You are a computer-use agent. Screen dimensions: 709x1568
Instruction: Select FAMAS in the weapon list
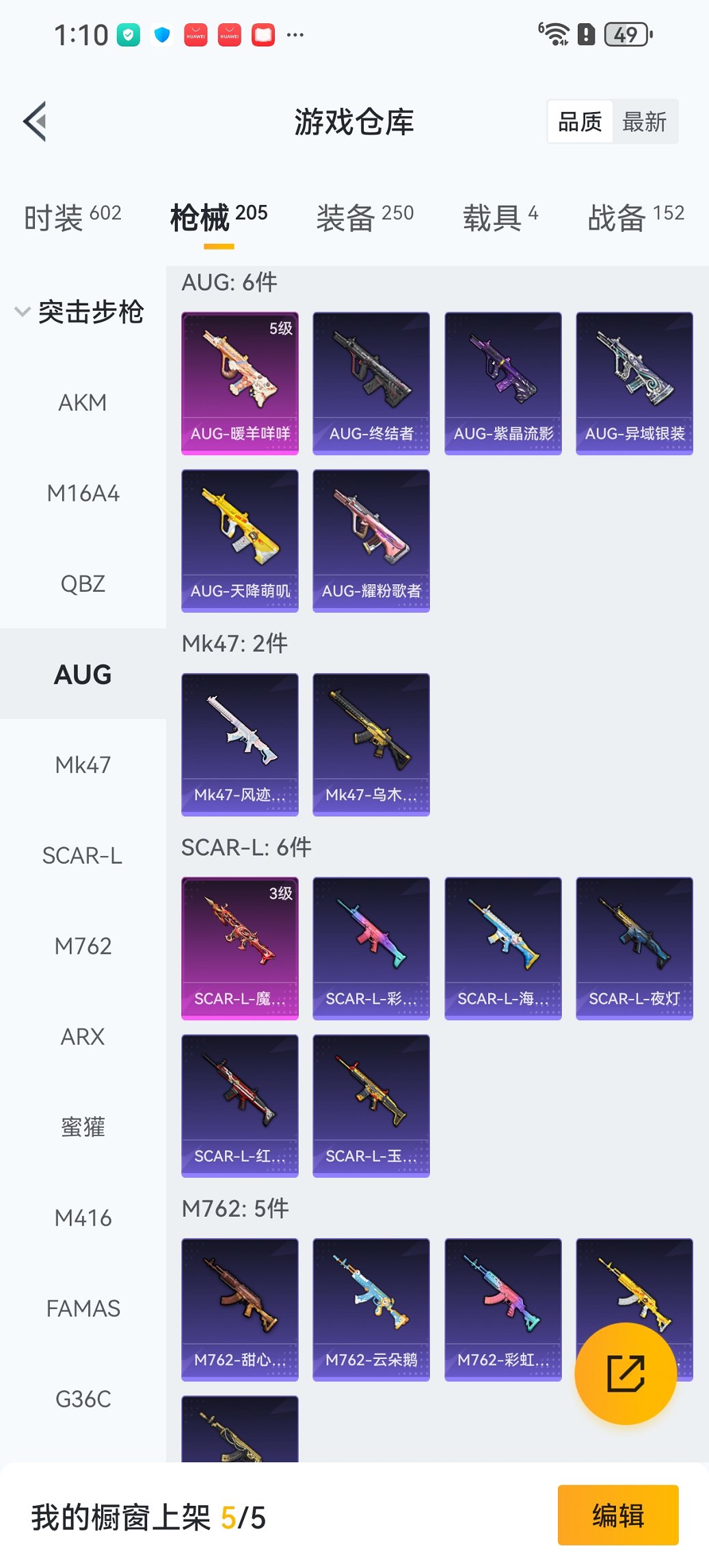(x=83, y=1308)
